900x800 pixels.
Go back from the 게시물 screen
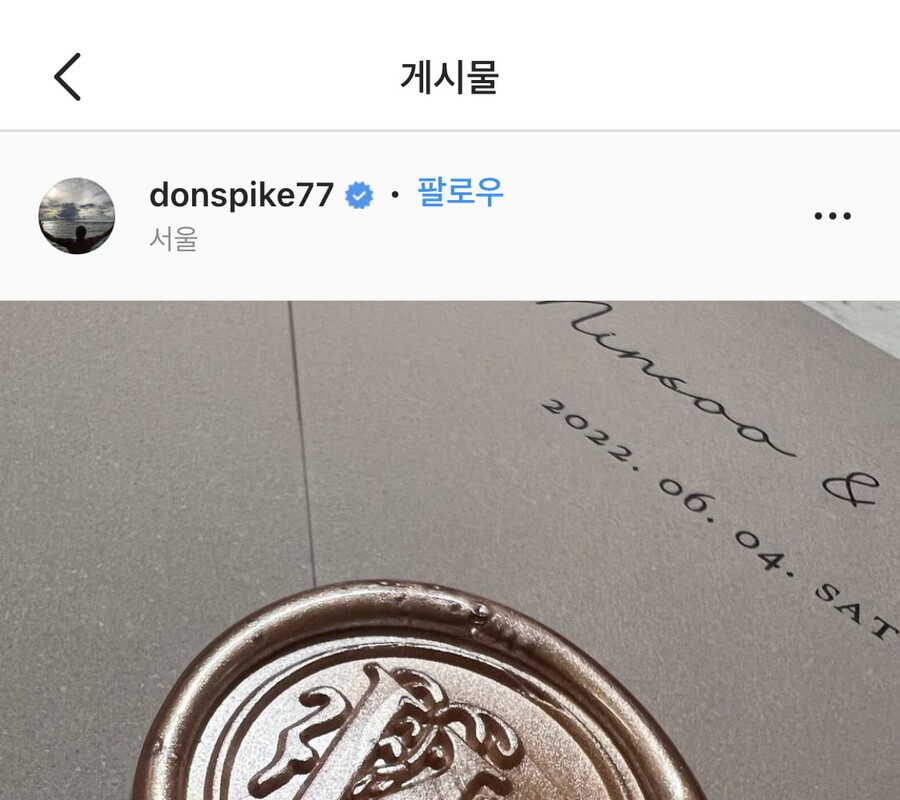pyautogui.click(x=68, y=77)
